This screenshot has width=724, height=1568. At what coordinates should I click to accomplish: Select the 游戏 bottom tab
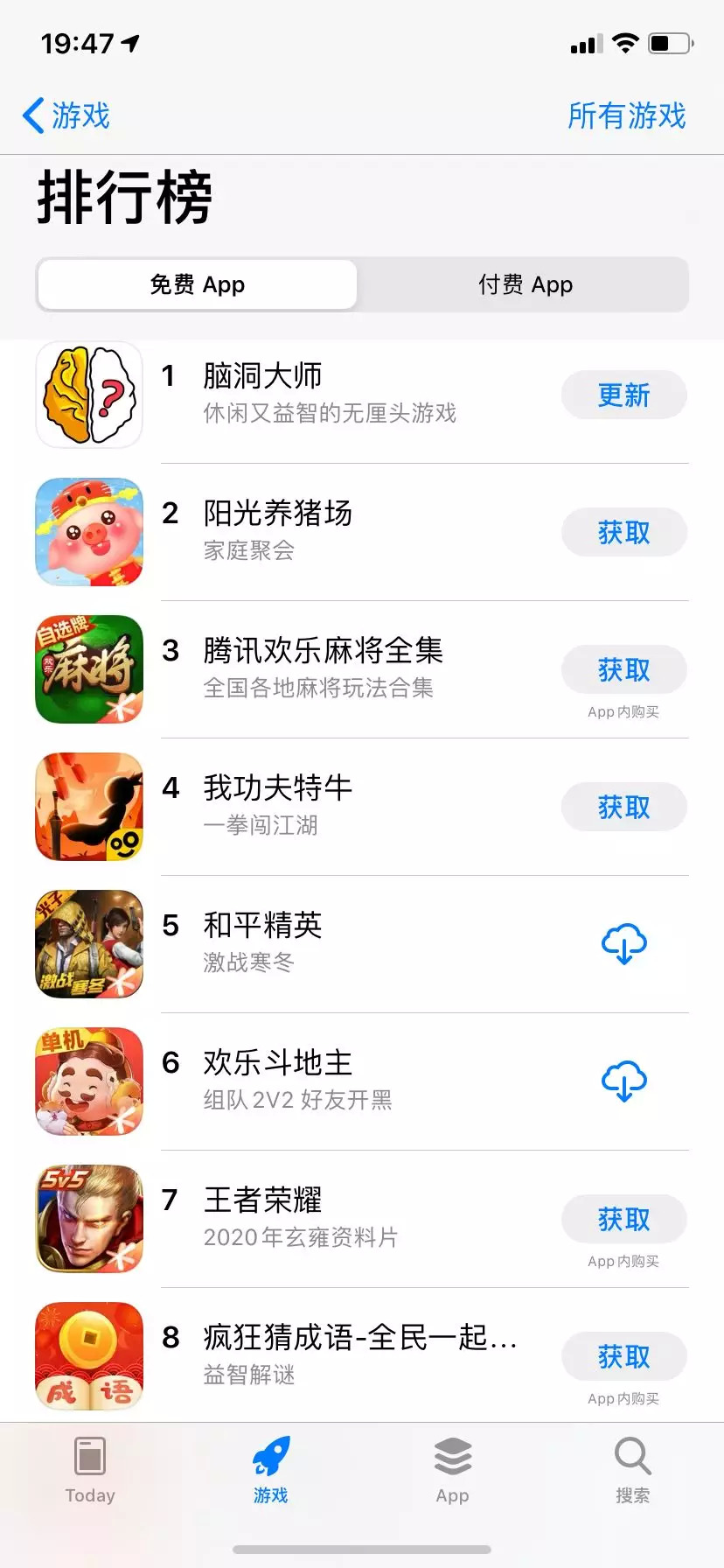click(x=271, y=1470)
